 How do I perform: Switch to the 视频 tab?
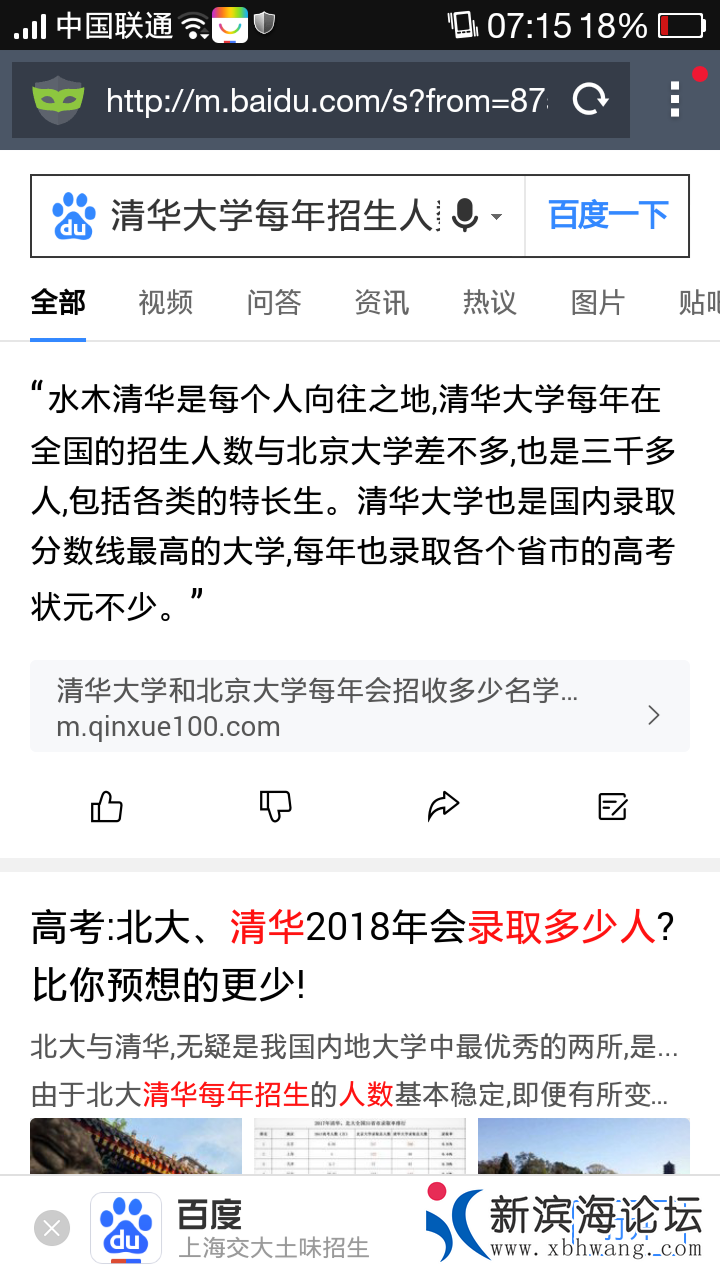tap(165, 303)
